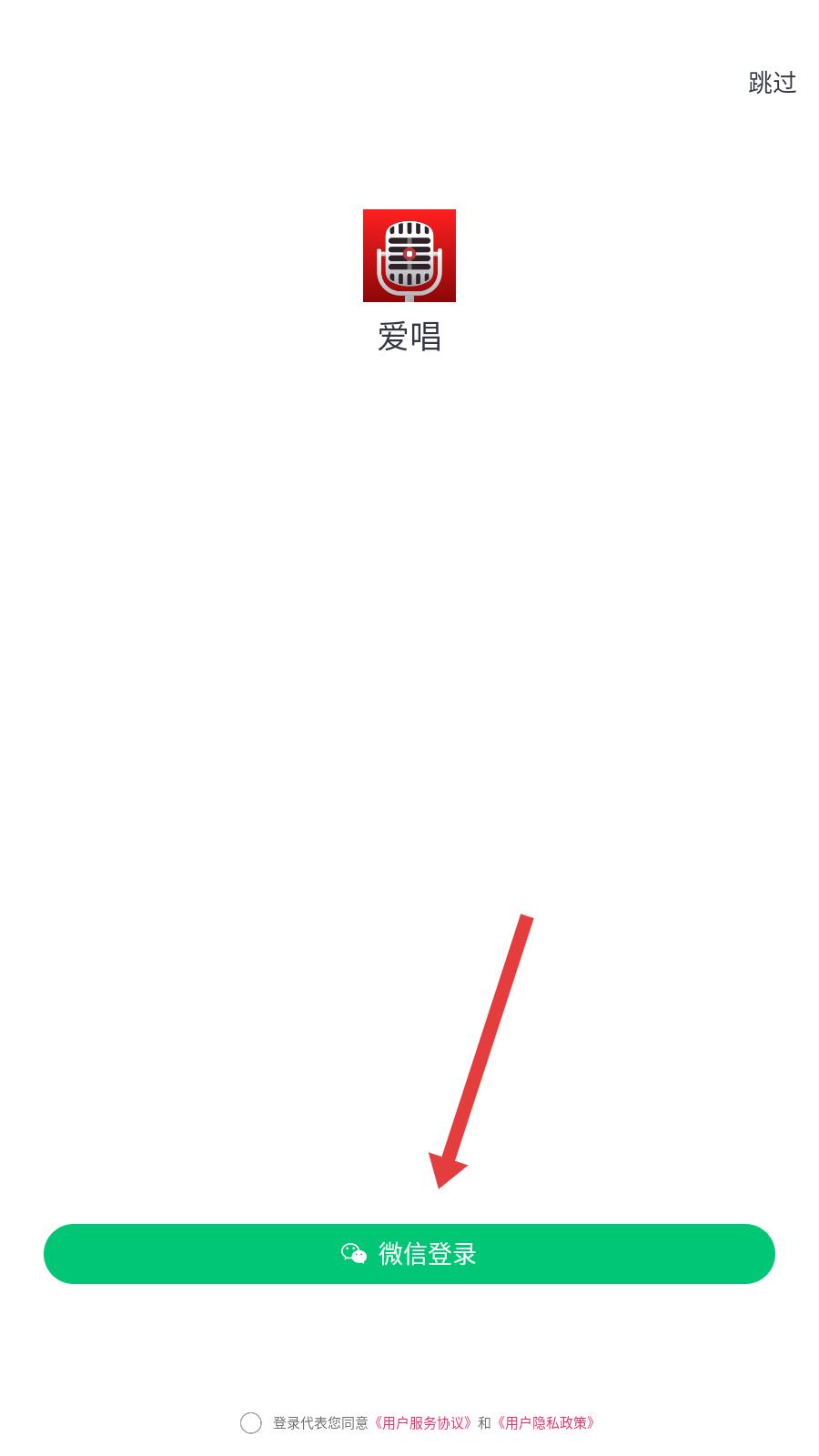The width and height of the screenshot is (819, 1456).
Task: Open the 《用户服务协议》 link
Action: [423, 1422]
